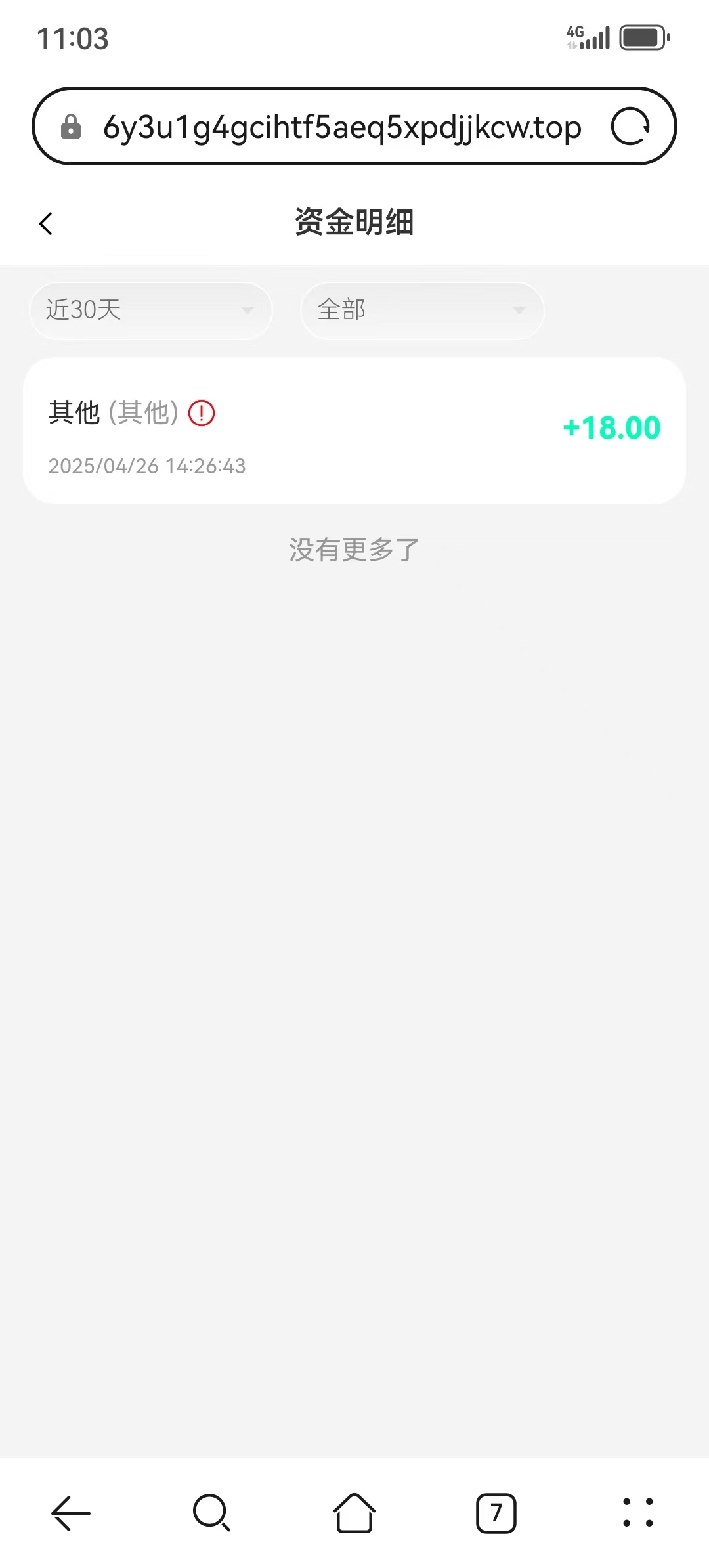
Task: Open the +18.00 transaction record
Action: (x=354, y=431)
